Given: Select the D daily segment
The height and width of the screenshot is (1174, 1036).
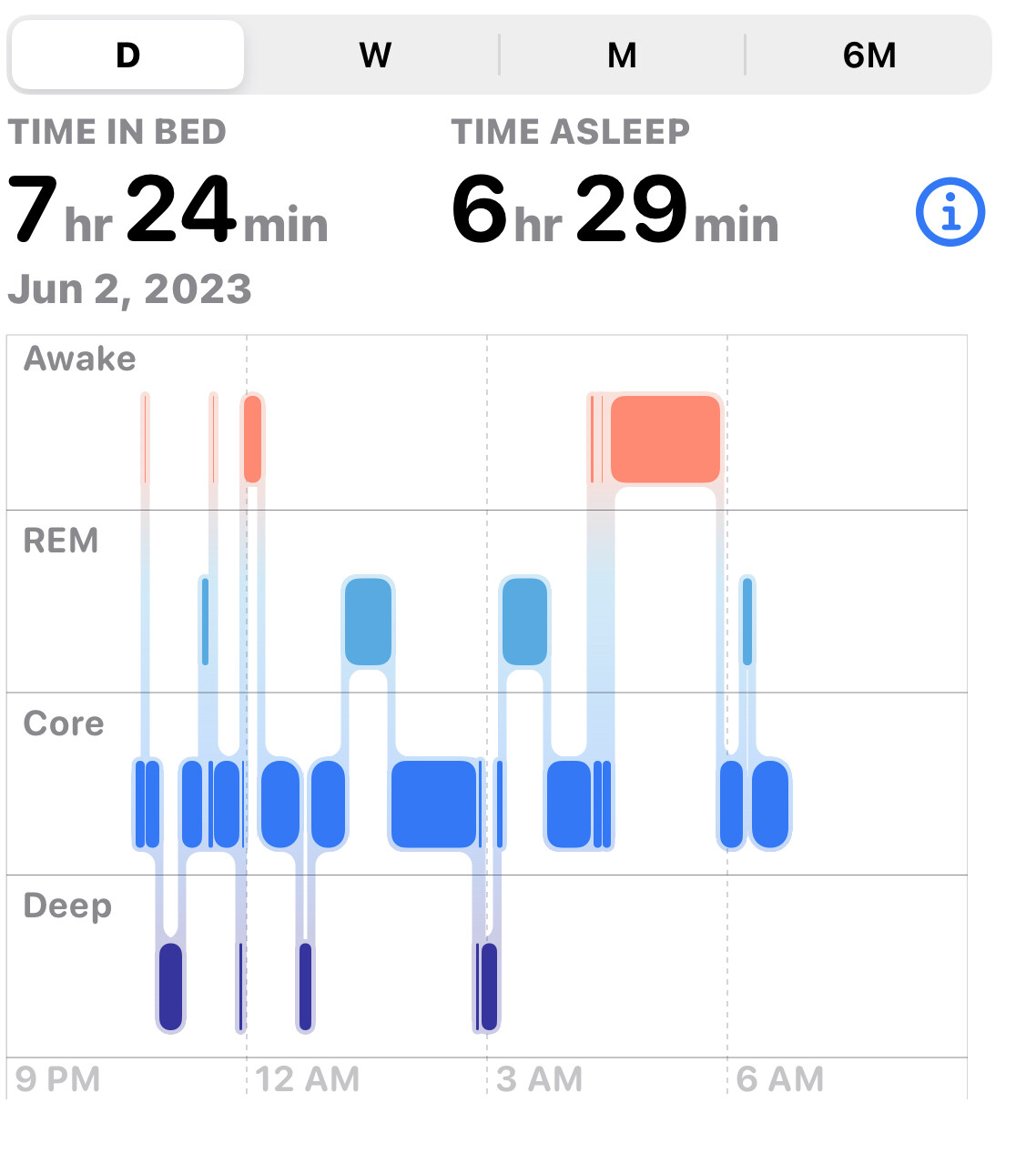Looking at the screenshot, I should tap(128, 56).
